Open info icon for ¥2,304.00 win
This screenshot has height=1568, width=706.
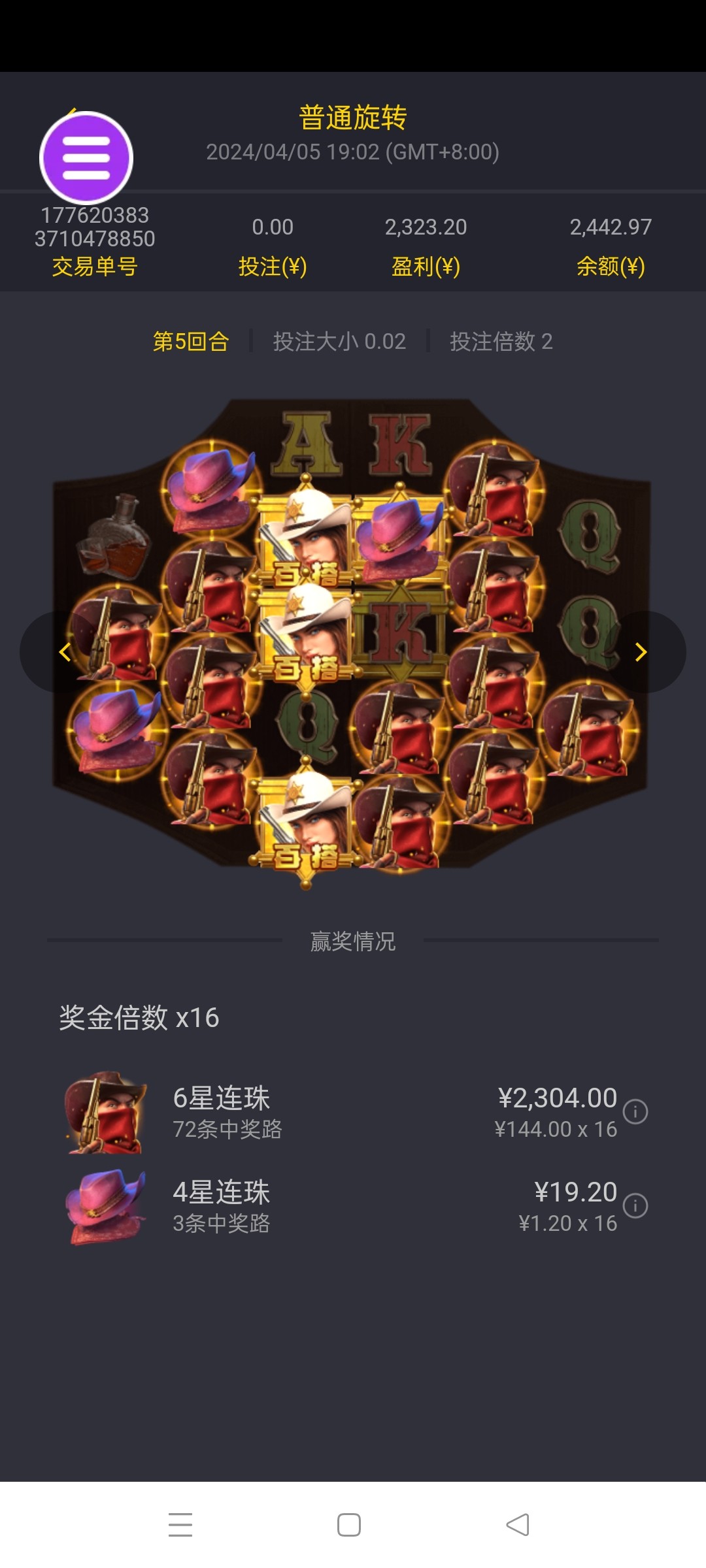pyautogui.click(x=635, y=1111)
